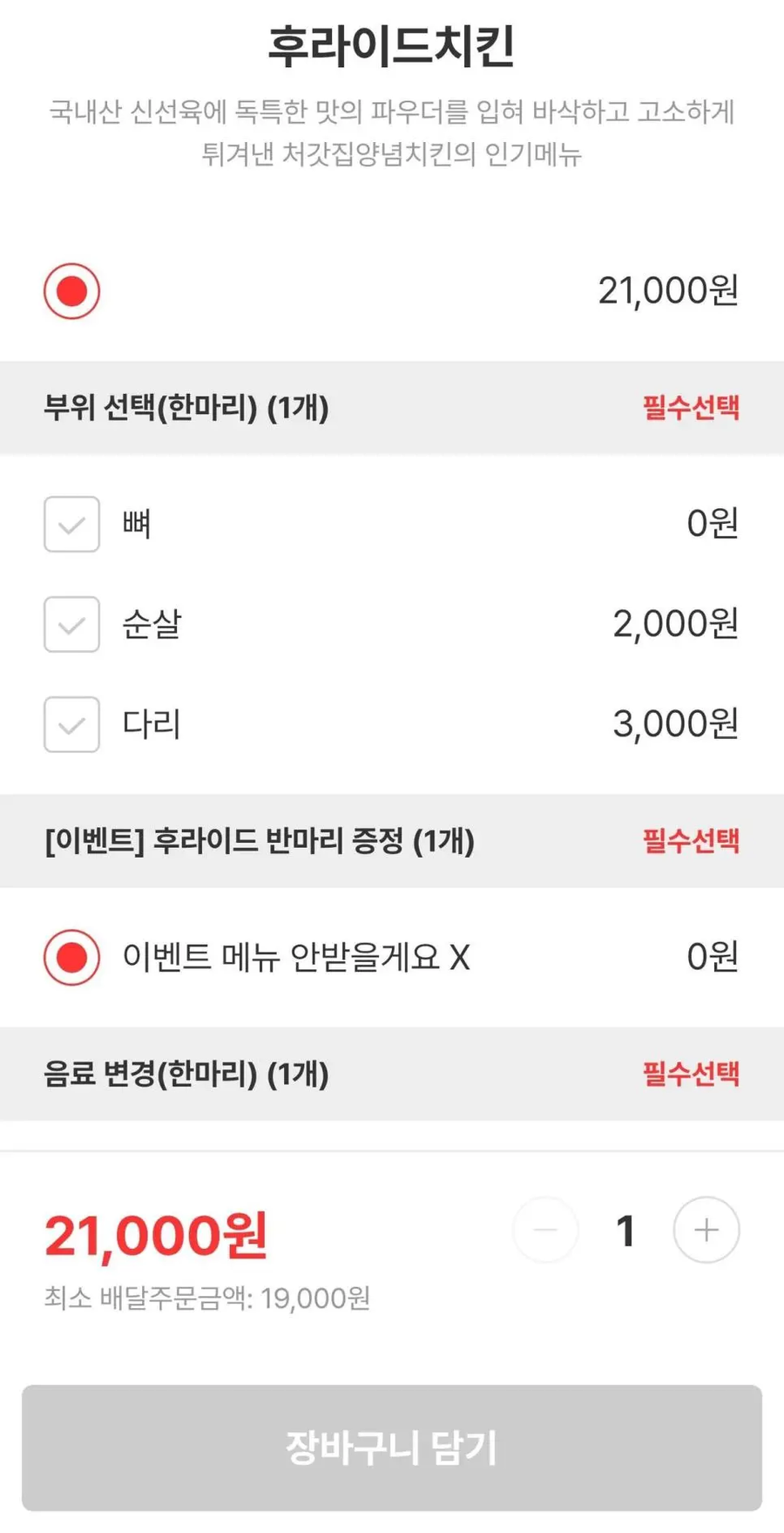Screen dimensions: 784x1533
Task: Click 필수선택 next to 부위 선택
Action: 689,407
